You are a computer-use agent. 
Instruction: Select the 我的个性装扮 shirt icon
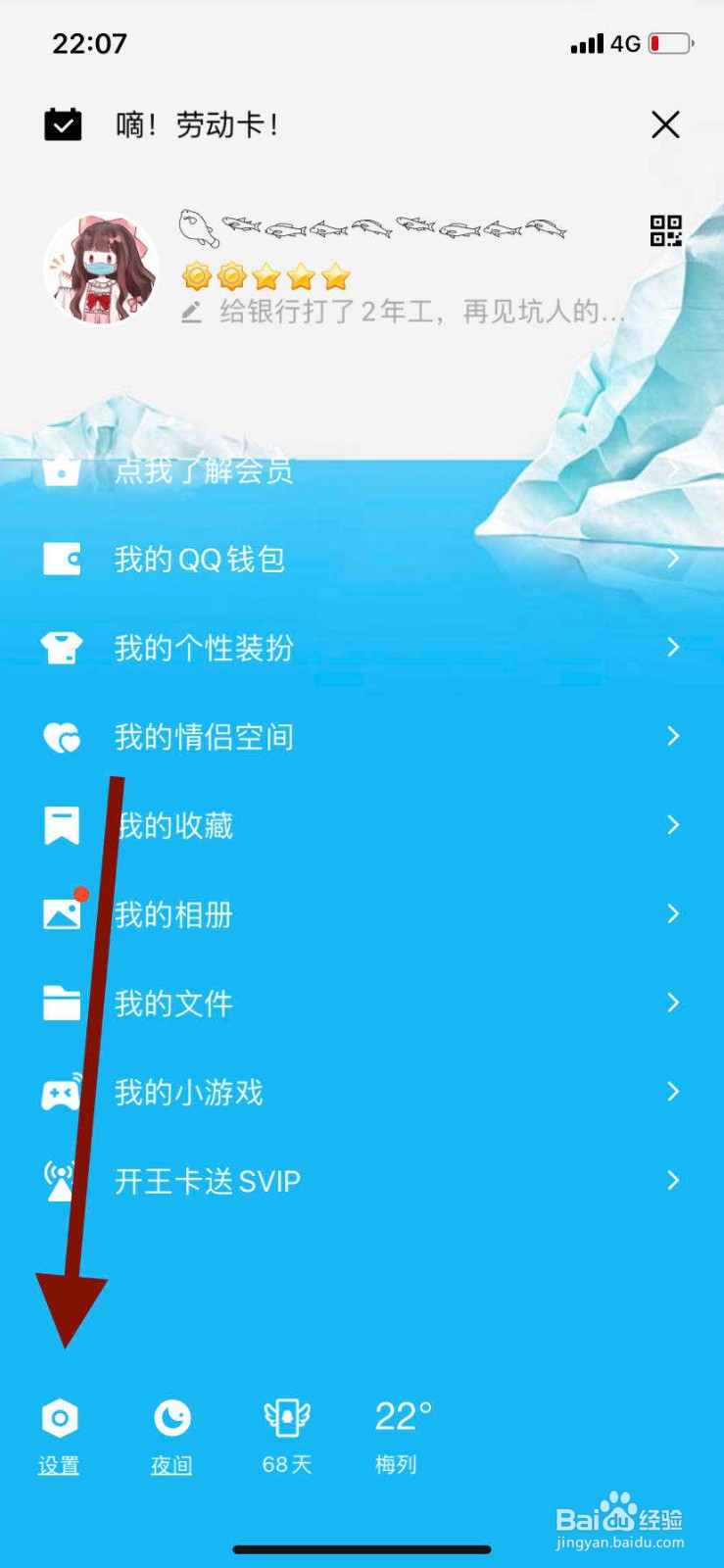(62, 647)
